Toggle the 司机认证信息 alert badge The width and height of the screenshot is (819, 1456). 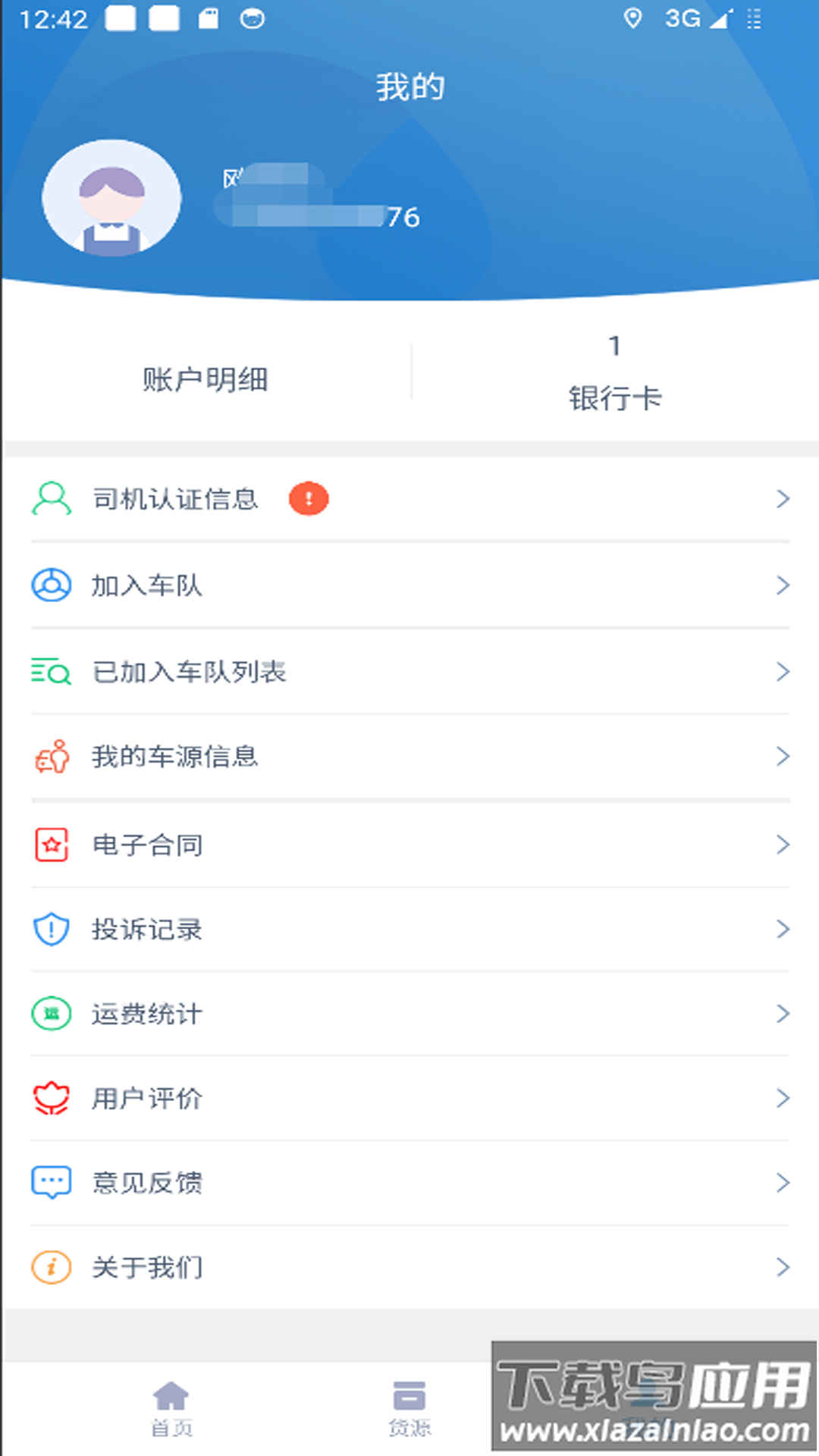click(309, 498)
